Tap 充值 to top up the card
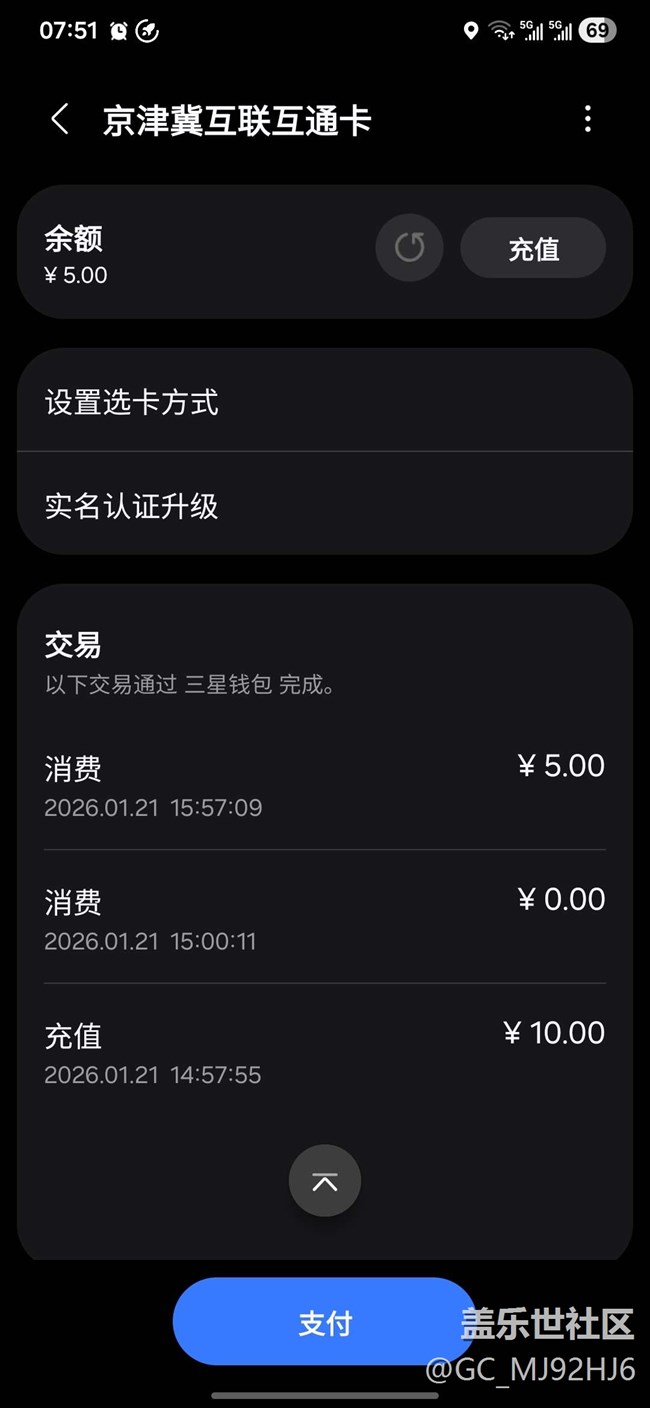This screenshot has width=650, height=1408. click(533, 249)
